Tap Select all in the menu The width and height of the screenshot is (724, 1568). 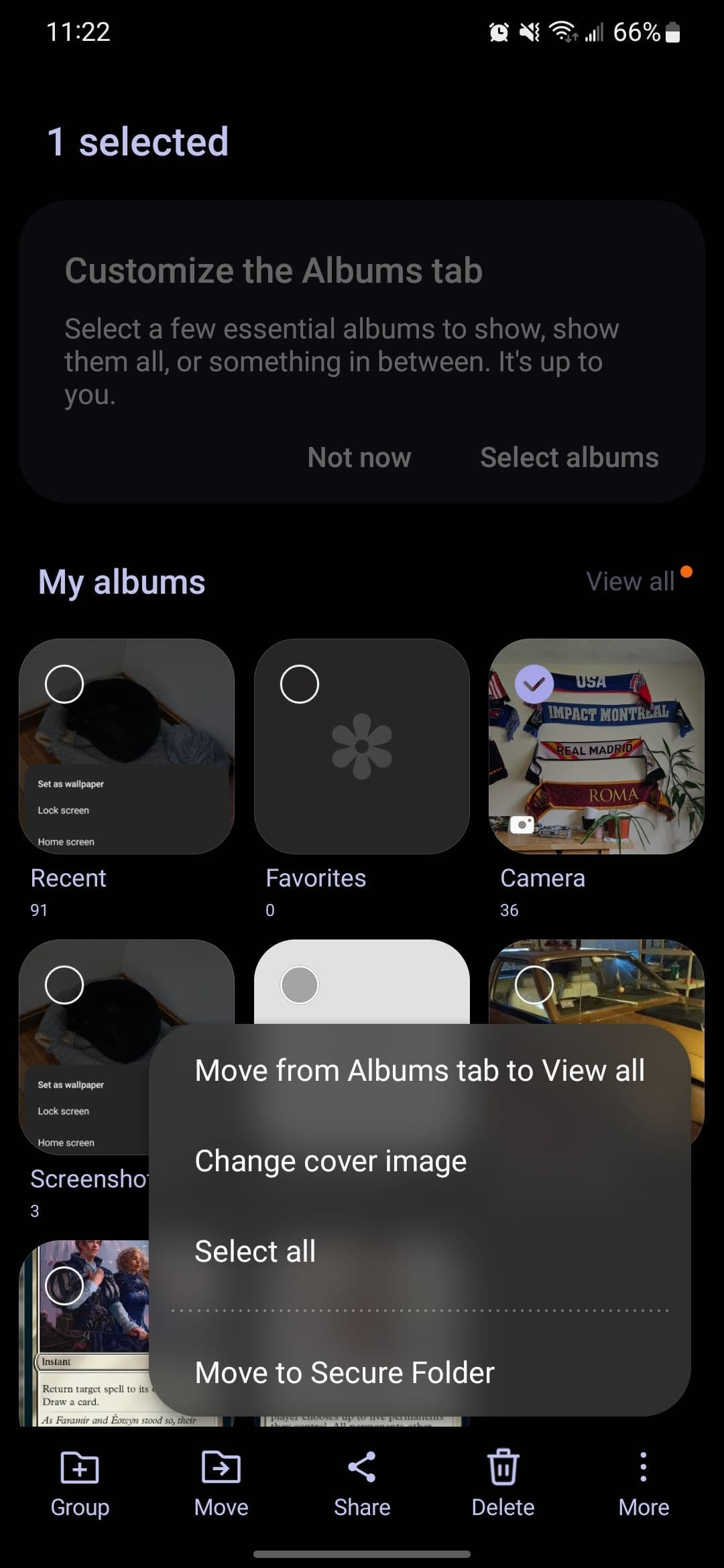[x=255, y=1250]
